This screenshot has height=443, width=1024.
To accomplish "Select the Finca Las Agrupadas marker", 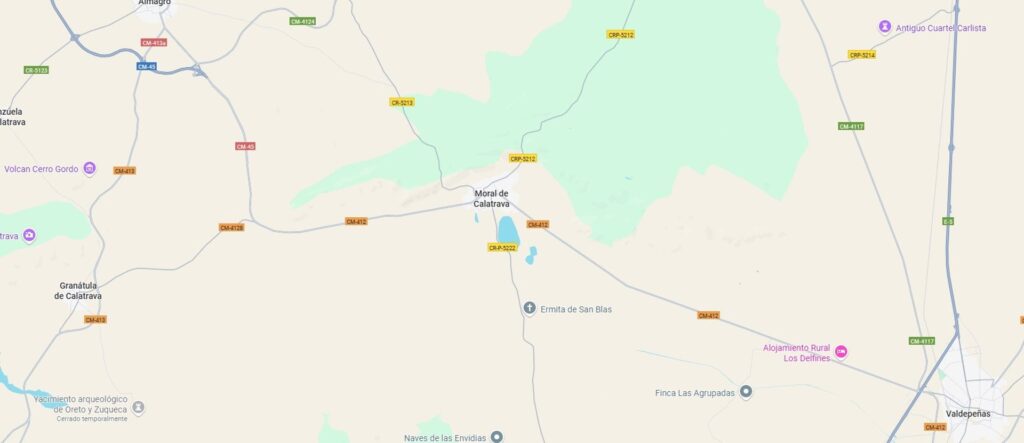I will click(746, 392).
